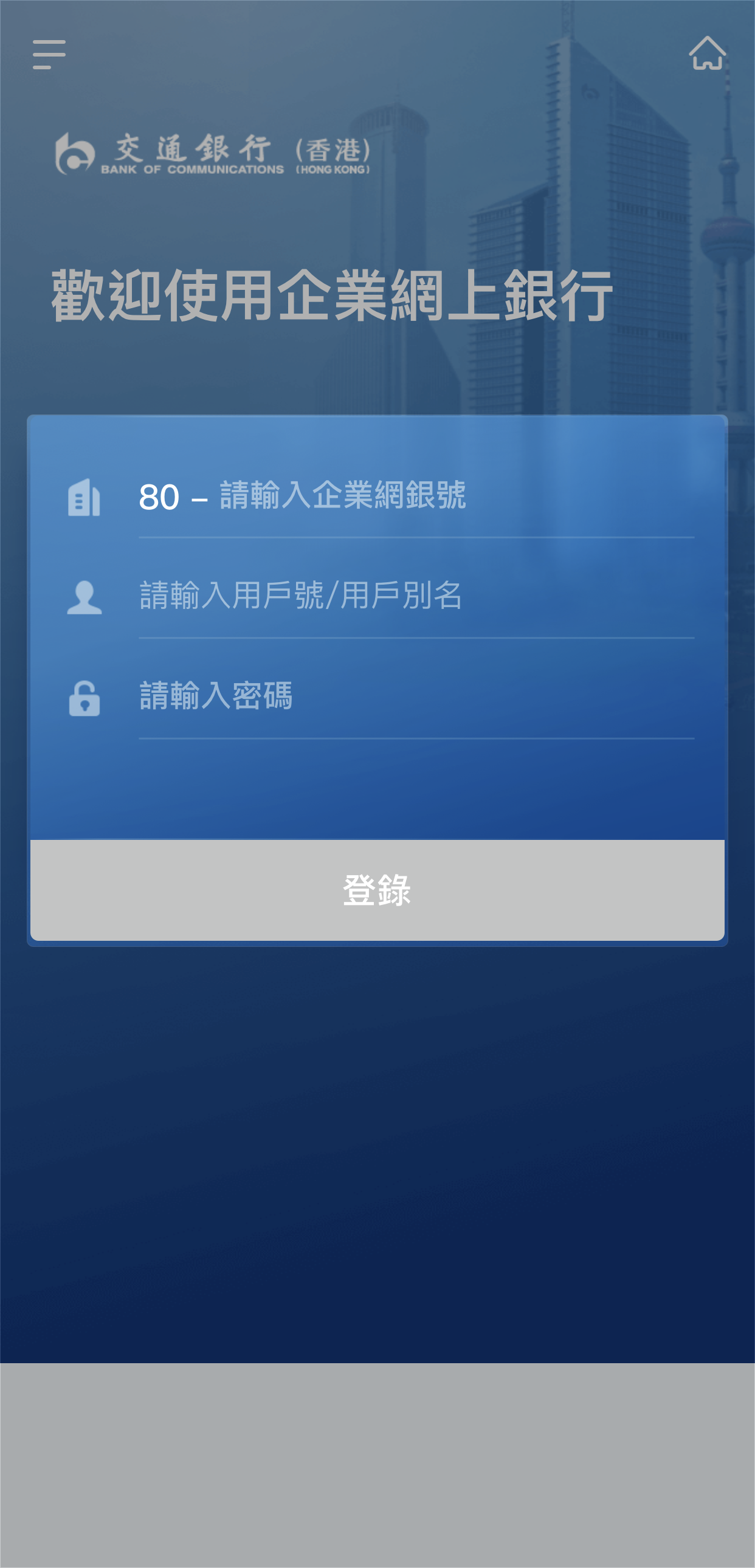This screenshot has width=755, height=1568.
Task: Tap the 登錄 login button
Action: 377,890
